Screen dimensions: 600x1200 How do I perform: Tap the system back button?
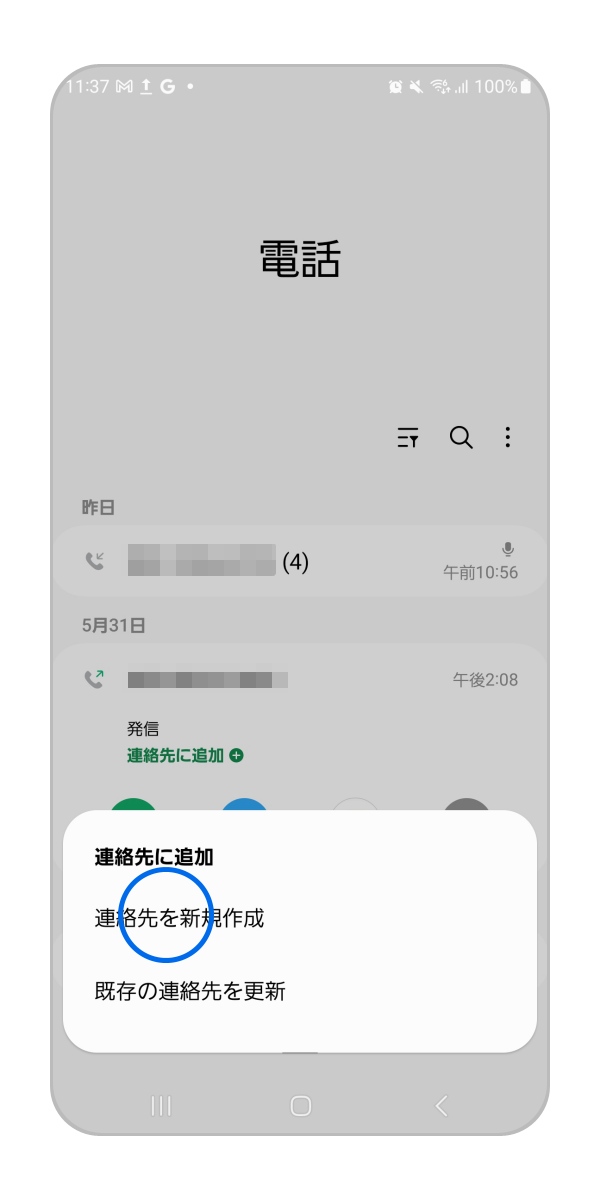tap(441, 1105)
